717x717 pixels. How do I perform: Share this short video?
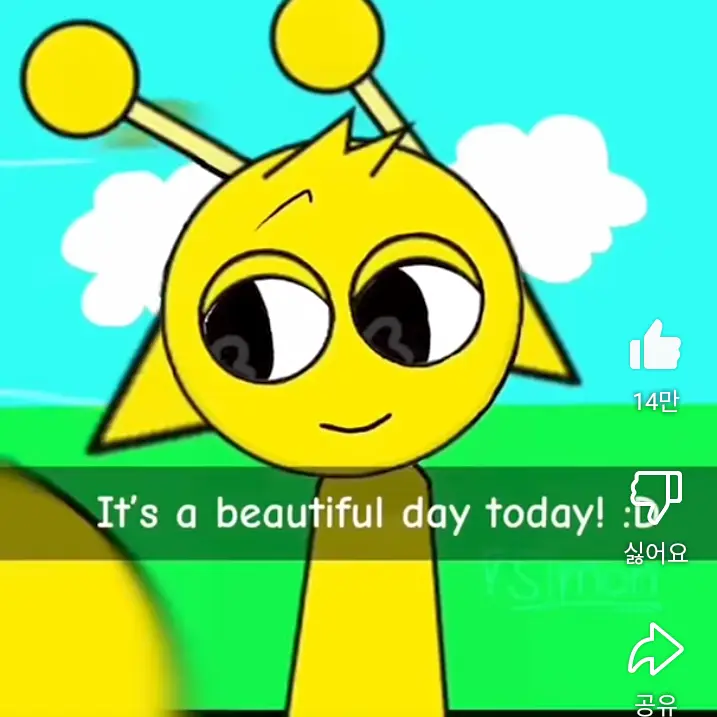[655, 650]
